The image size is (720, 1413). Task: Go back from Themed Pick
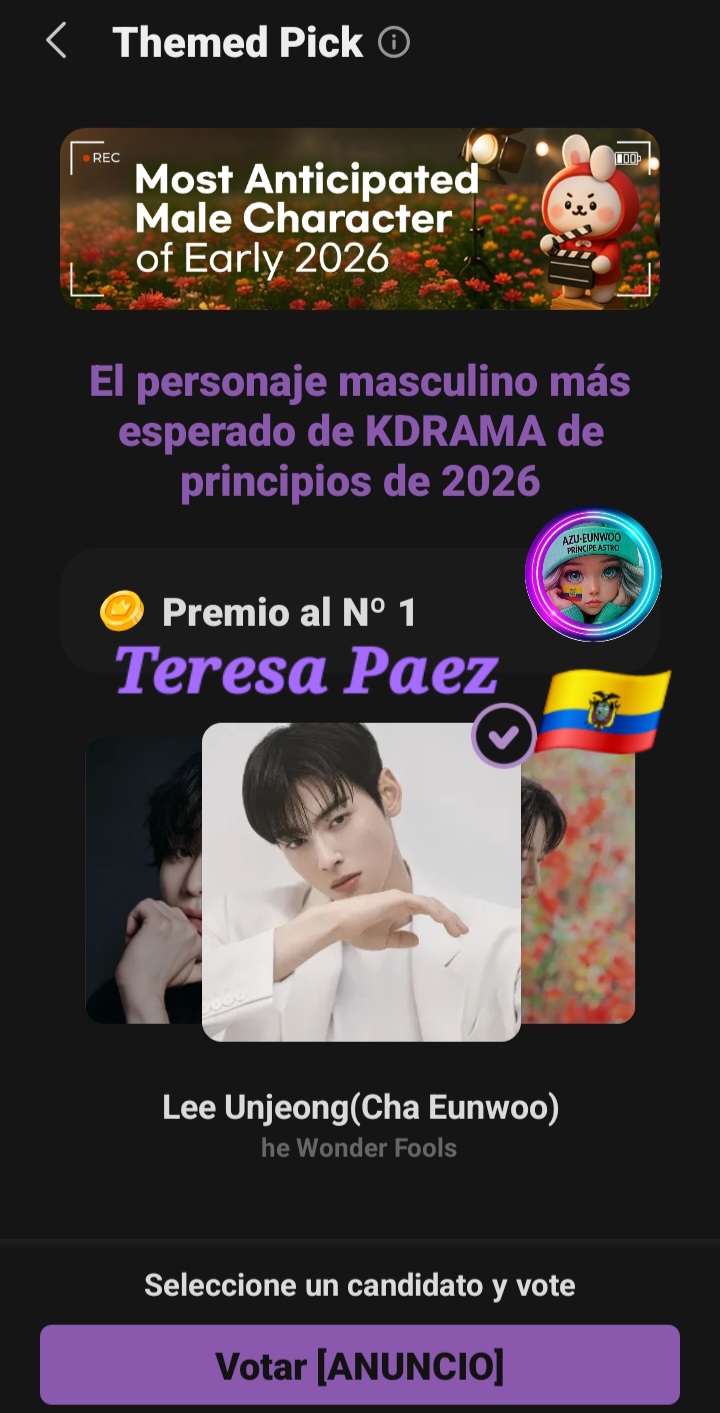(x=56, y=42)
